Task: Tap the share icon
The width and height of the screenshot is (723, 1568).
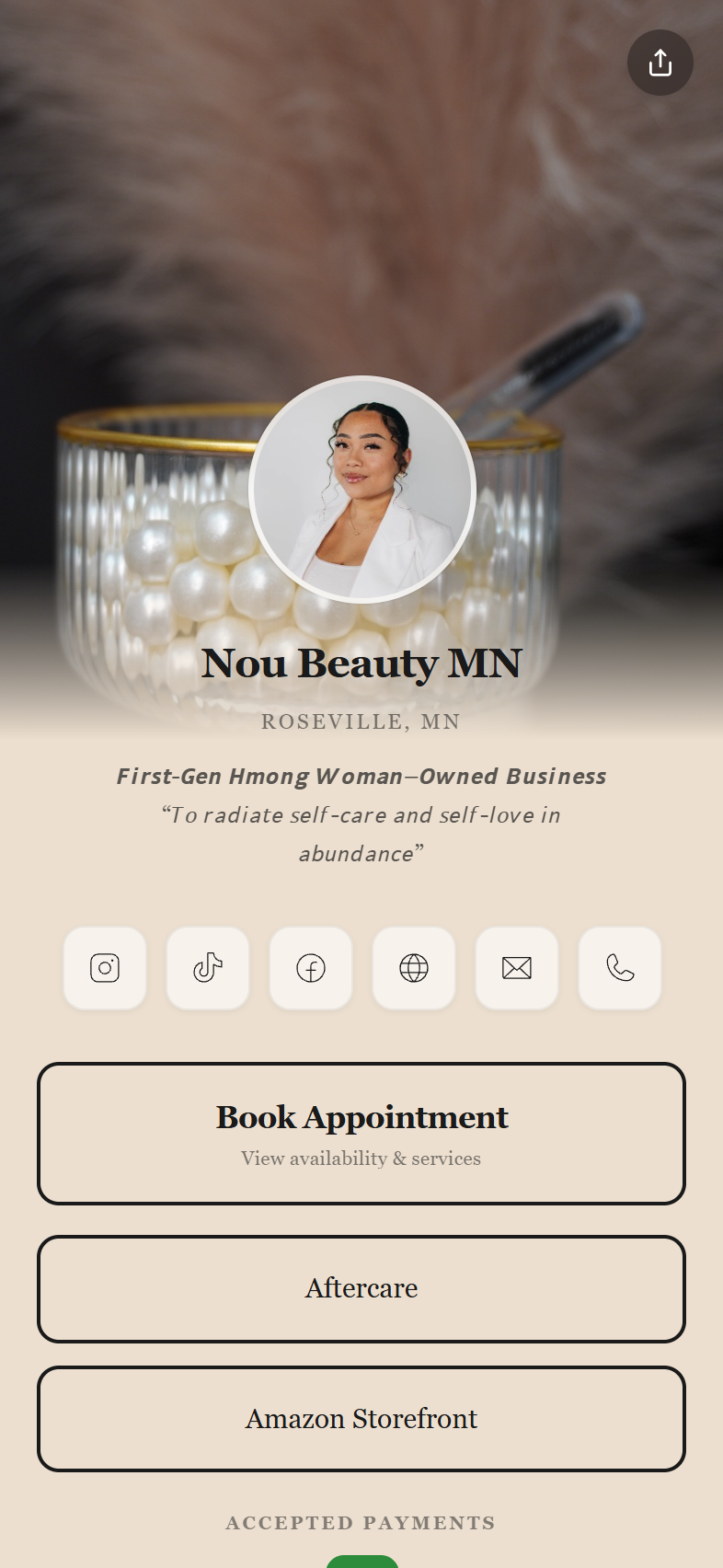Action: coord(660,63)
